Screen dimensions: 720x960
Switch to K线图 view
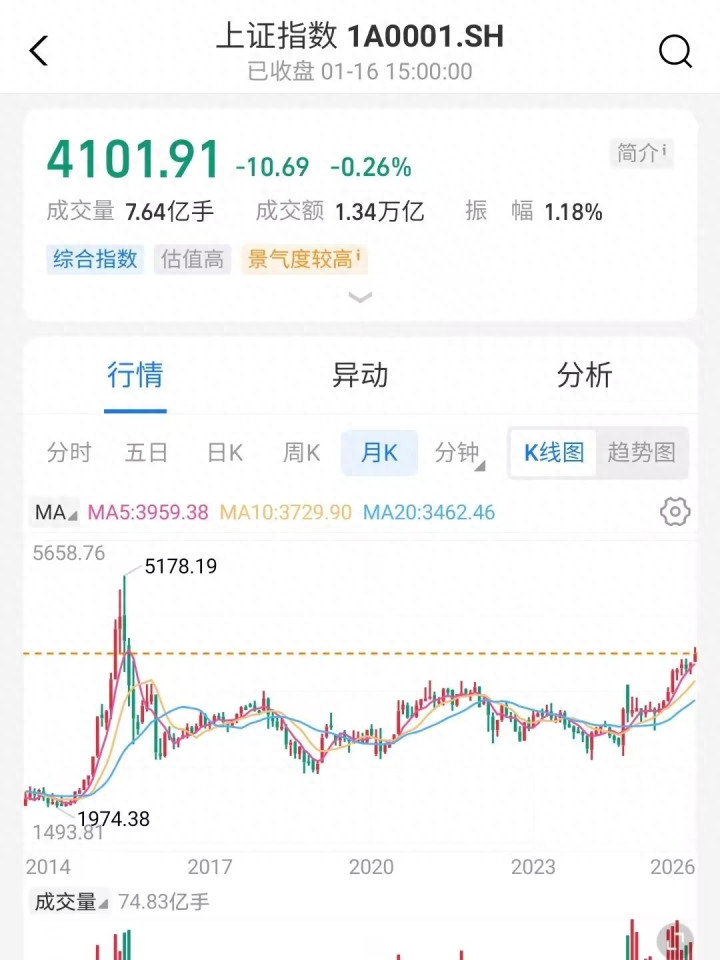point(554,453)
